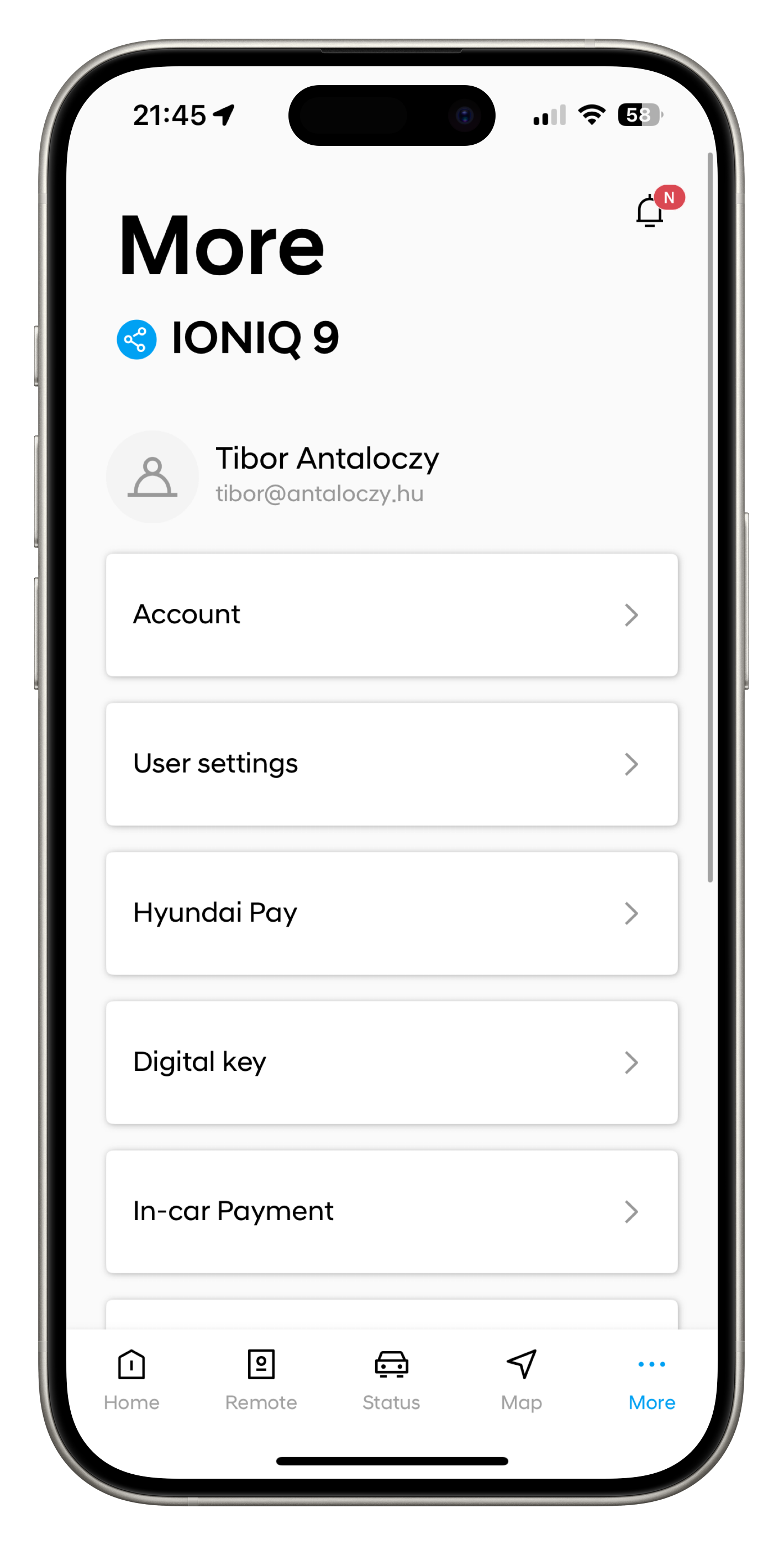
Task: Open Tibor Antaloczy's profile avatar
Action: 152,477
